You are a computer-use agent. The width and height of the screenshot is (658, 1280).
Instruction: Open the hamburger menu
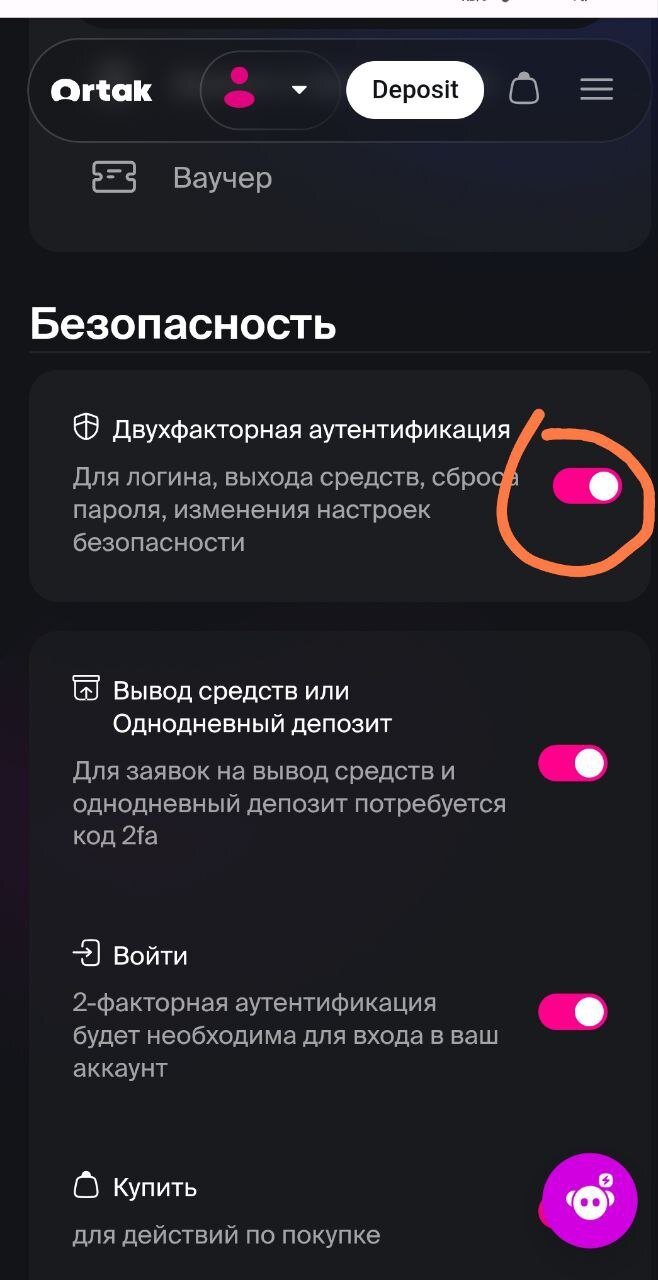[596, 90]
